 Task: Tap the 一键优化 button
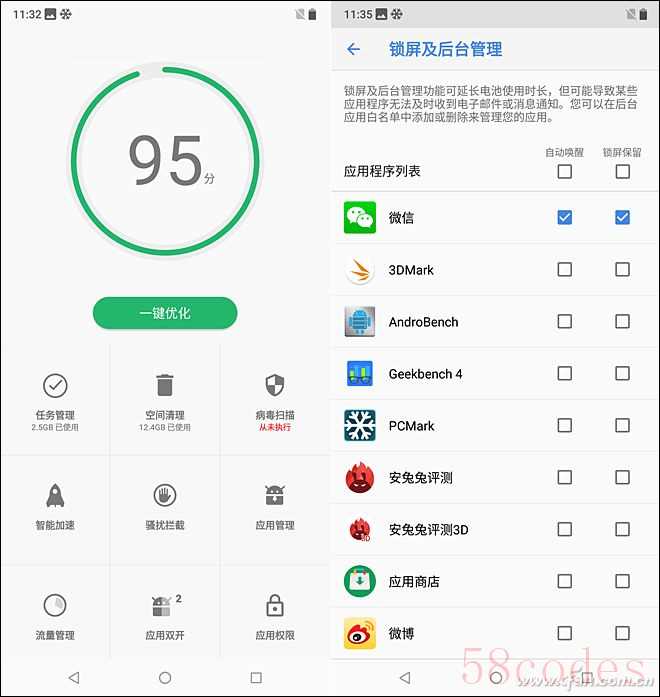click(x=165, y=313)
